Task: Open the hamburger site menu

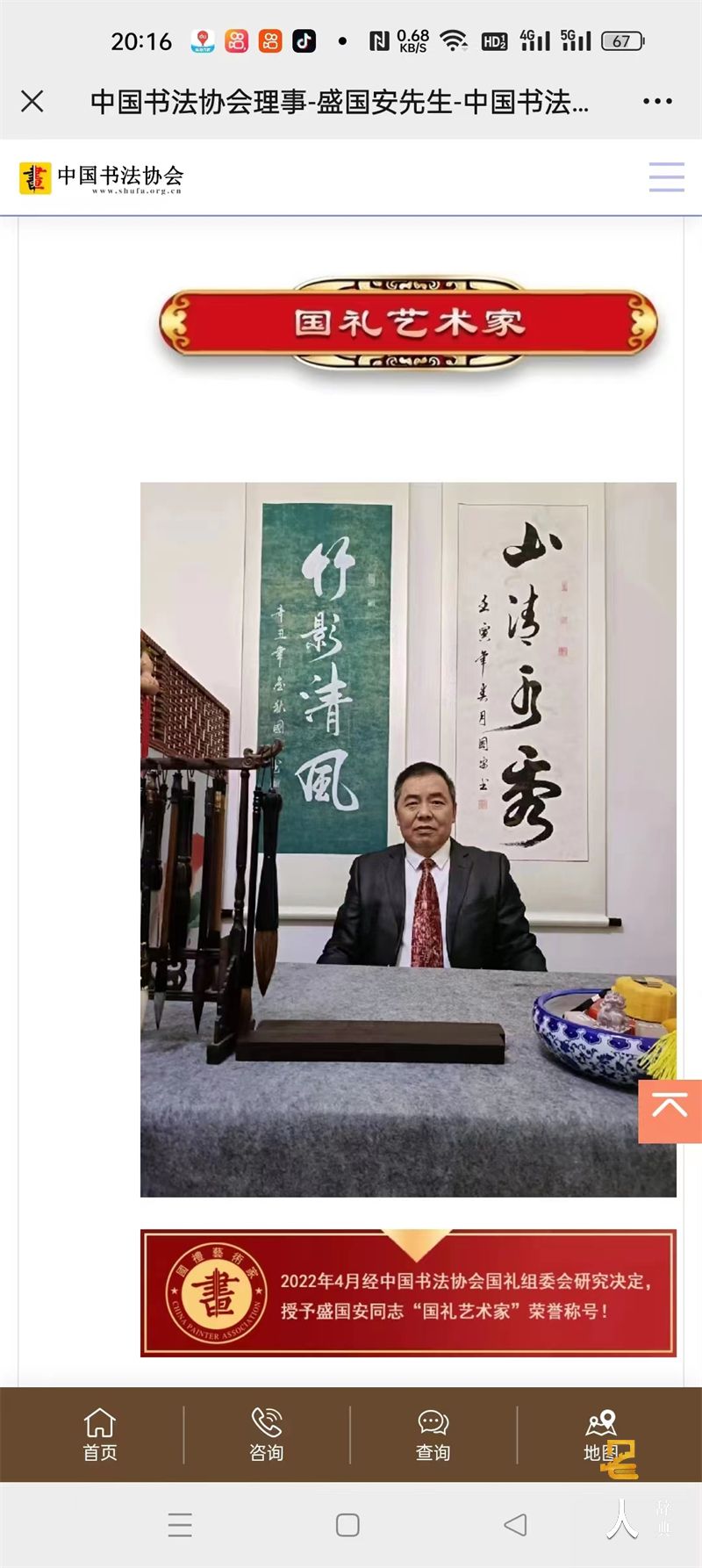Action: click(666, 176)
